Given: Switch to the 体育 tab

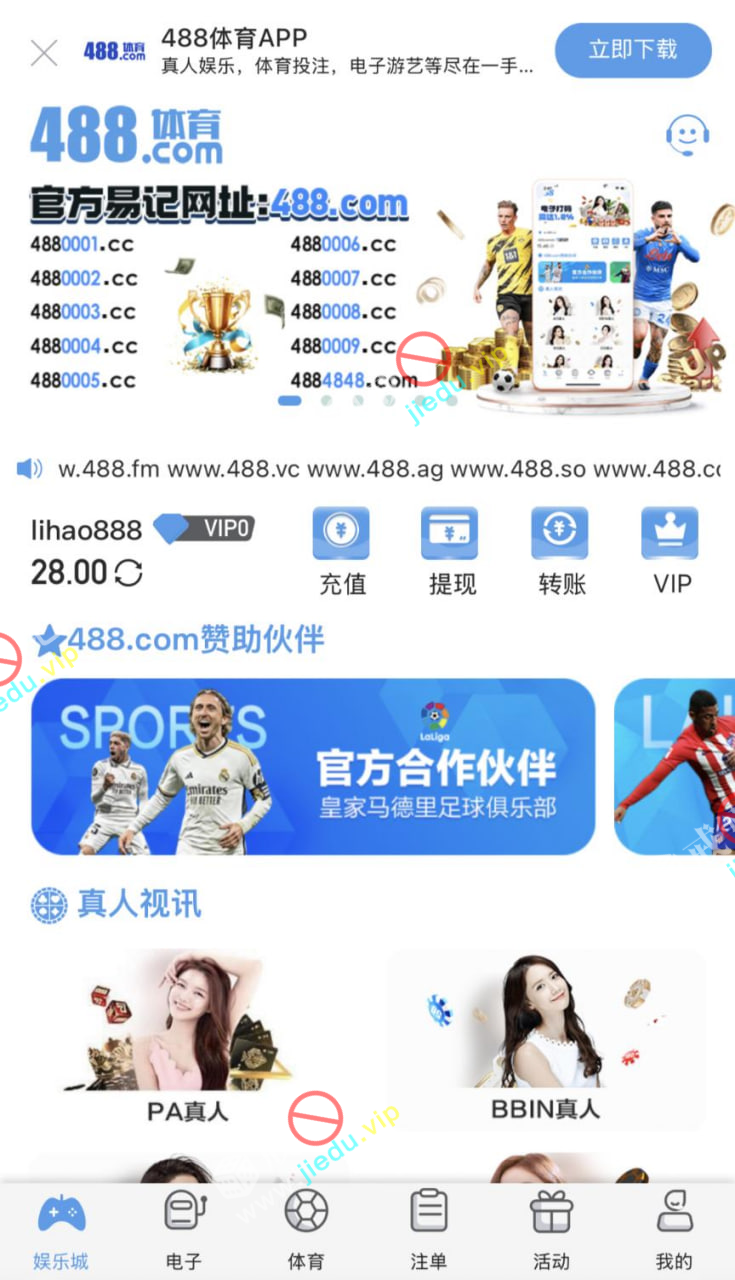Looking at the screenshot, I should (x=306, y=1231).
